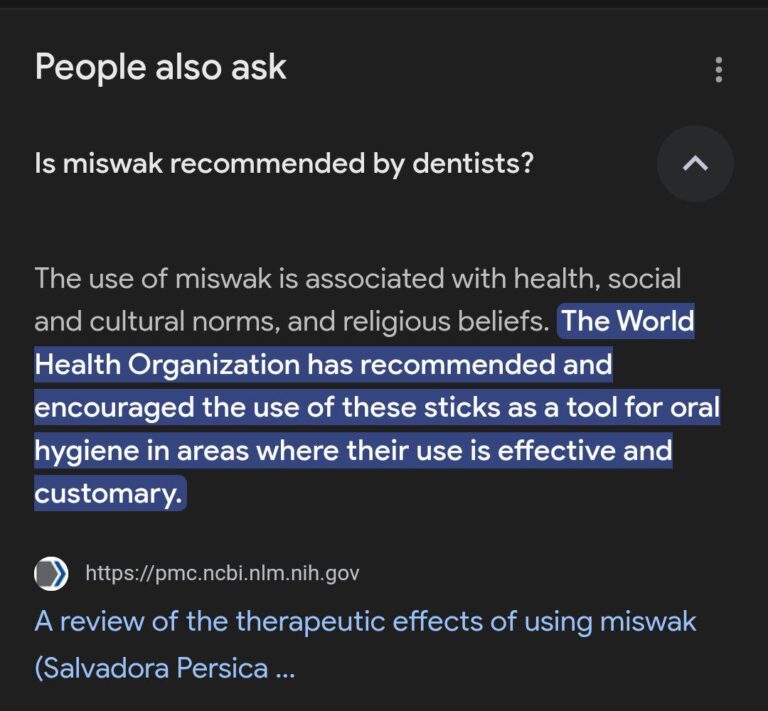Collapse the miswak dentists question
The height and width of the screenshot is (711, 768).
(695, 163)
